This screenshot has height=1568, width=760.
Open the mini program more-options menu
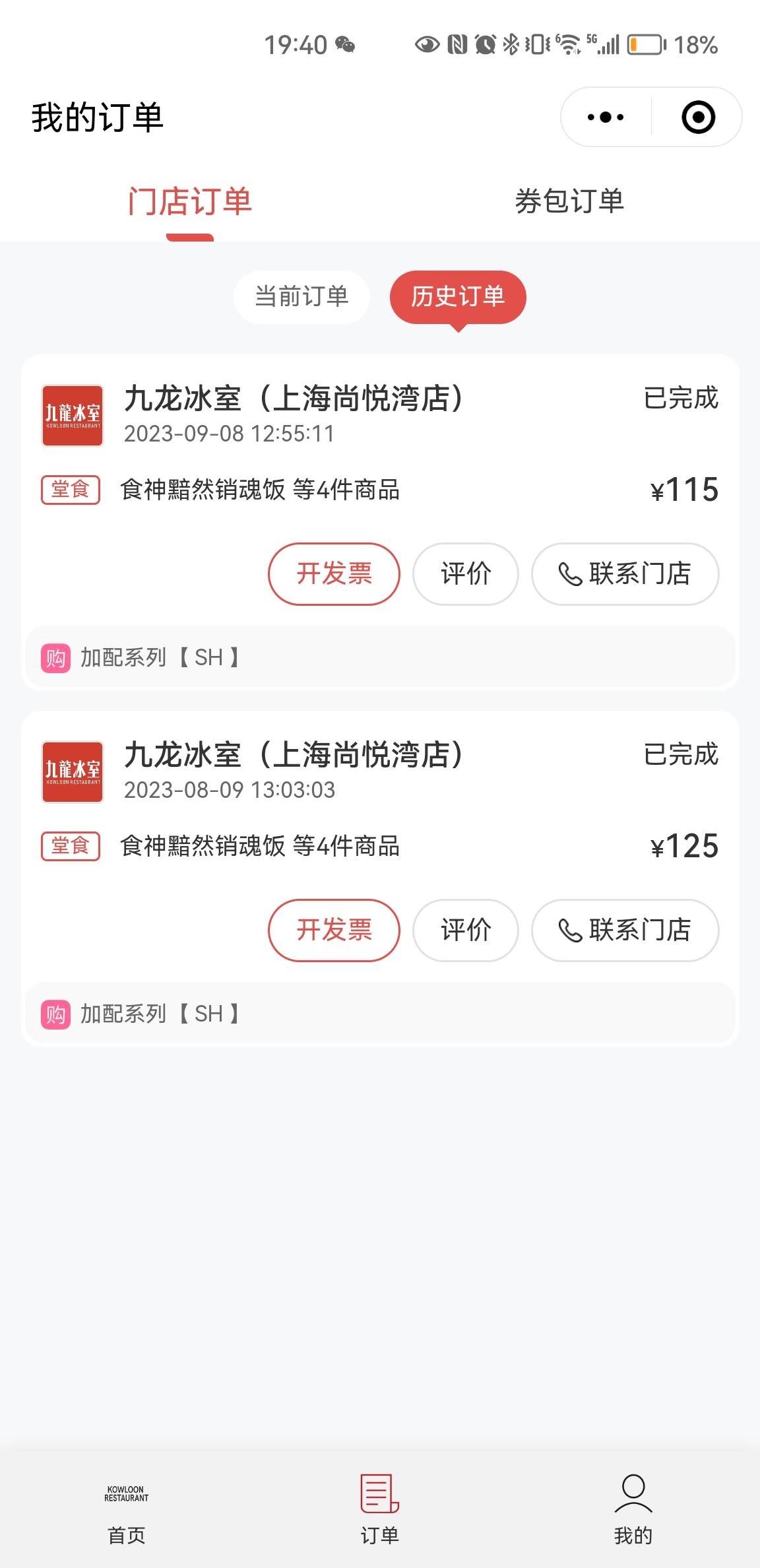point(606,117)
